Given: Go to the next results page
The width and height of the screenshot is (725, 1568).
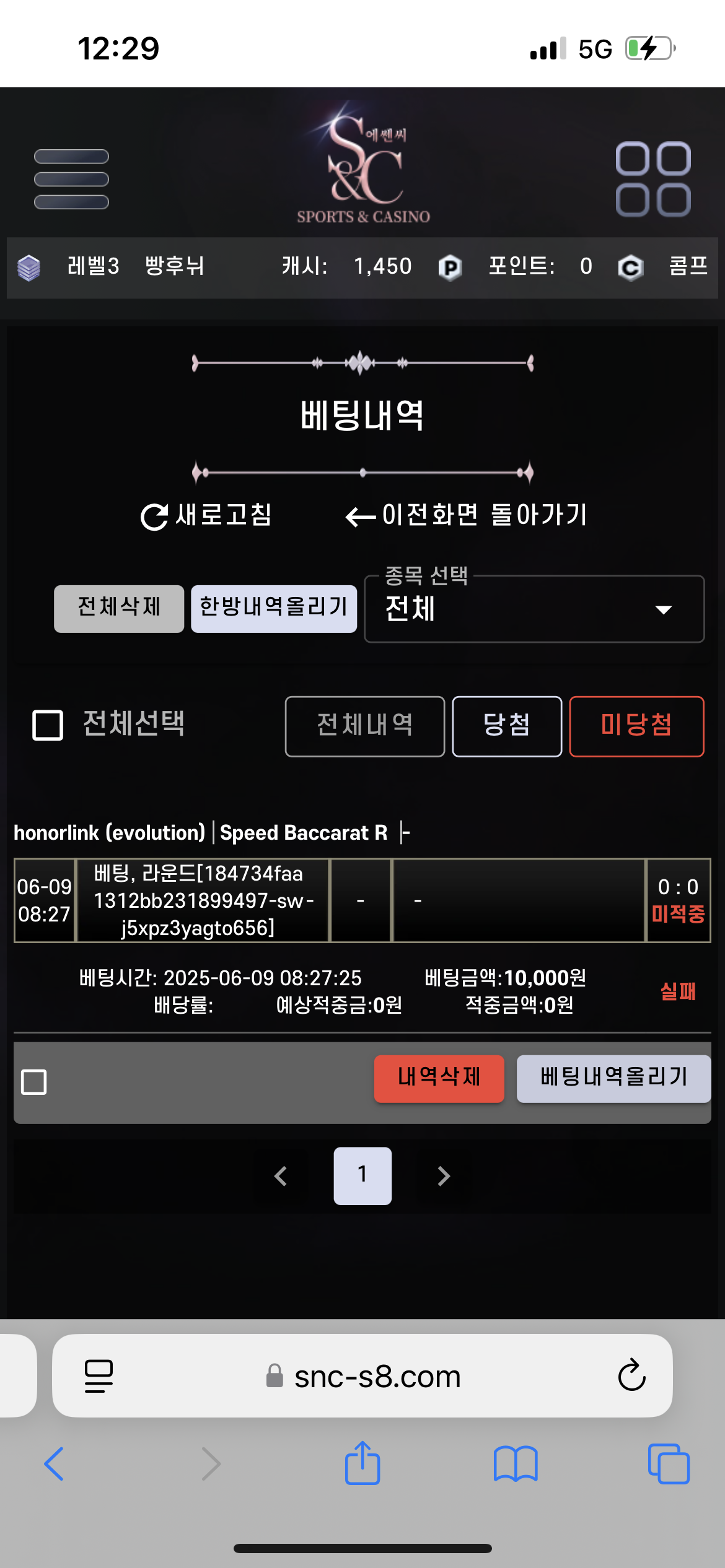Looking at the screenshot, I should pyautogui.click(x=444, y=1175).
